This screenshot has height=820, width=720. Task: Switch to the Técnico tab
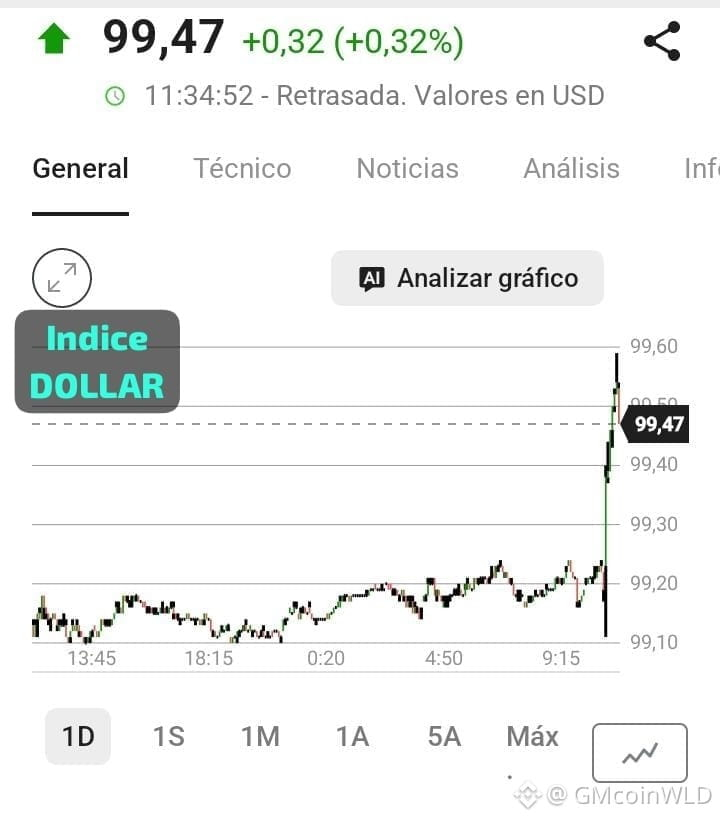tap(242, 168)
